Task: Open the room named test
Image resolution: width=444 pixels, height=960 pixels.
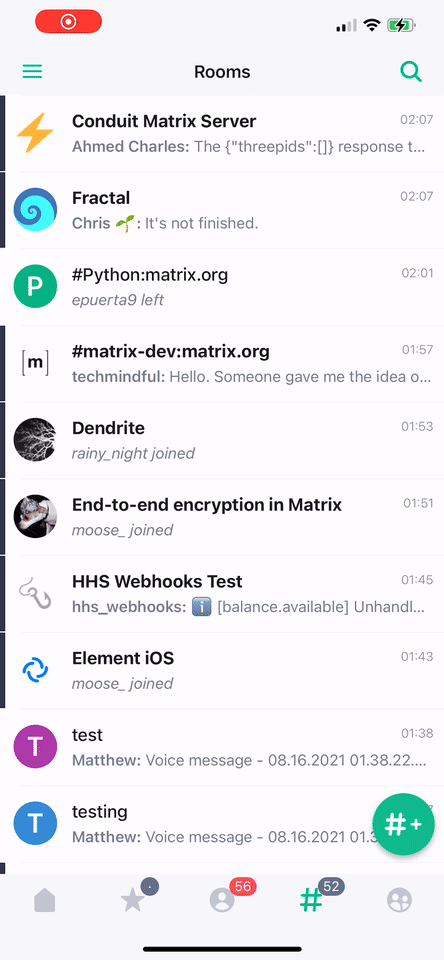Action: click(x=222, y=747)
